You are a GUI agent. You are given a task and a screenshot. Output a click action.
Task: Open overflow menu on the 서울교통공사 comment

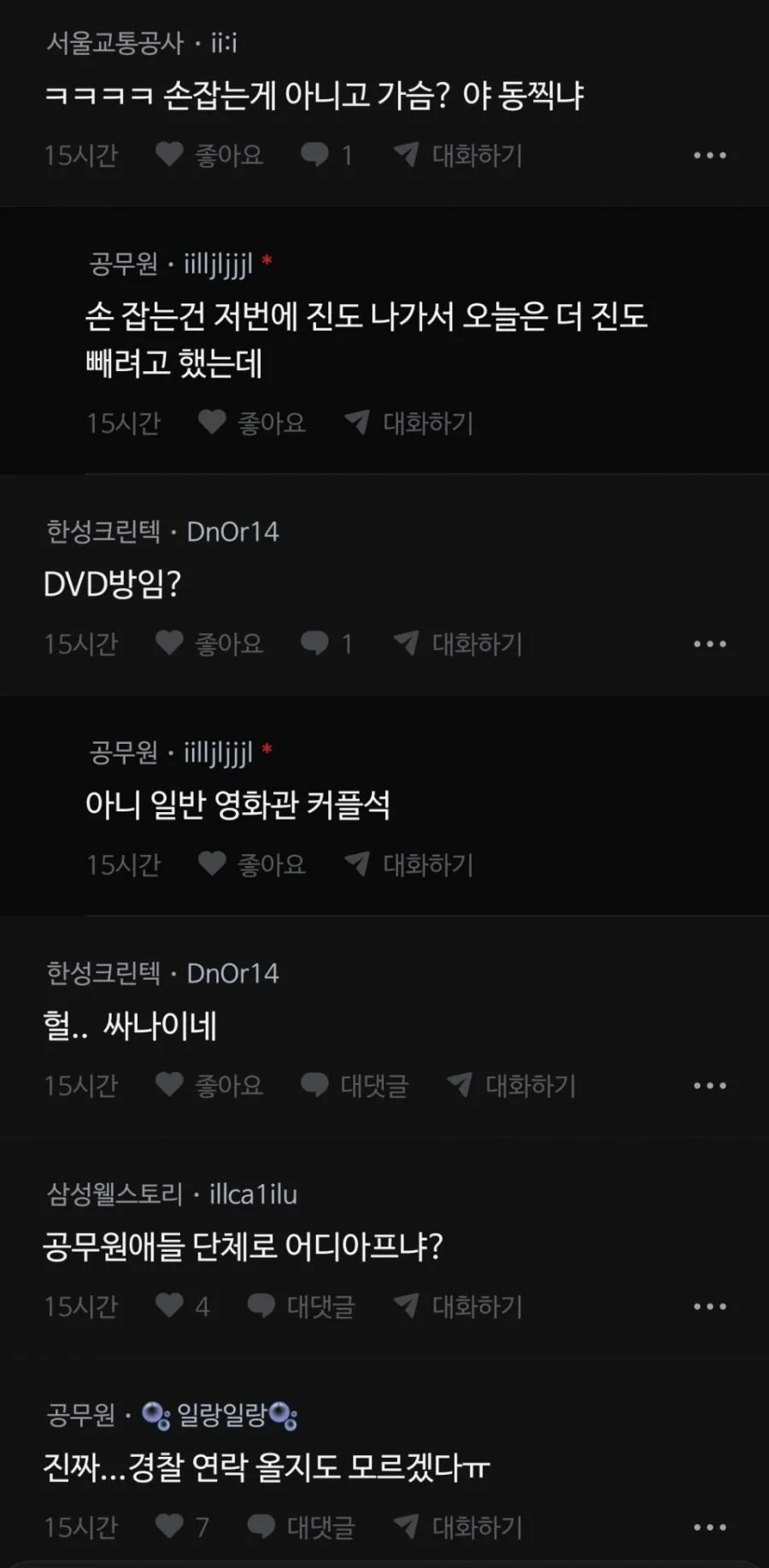709,156
